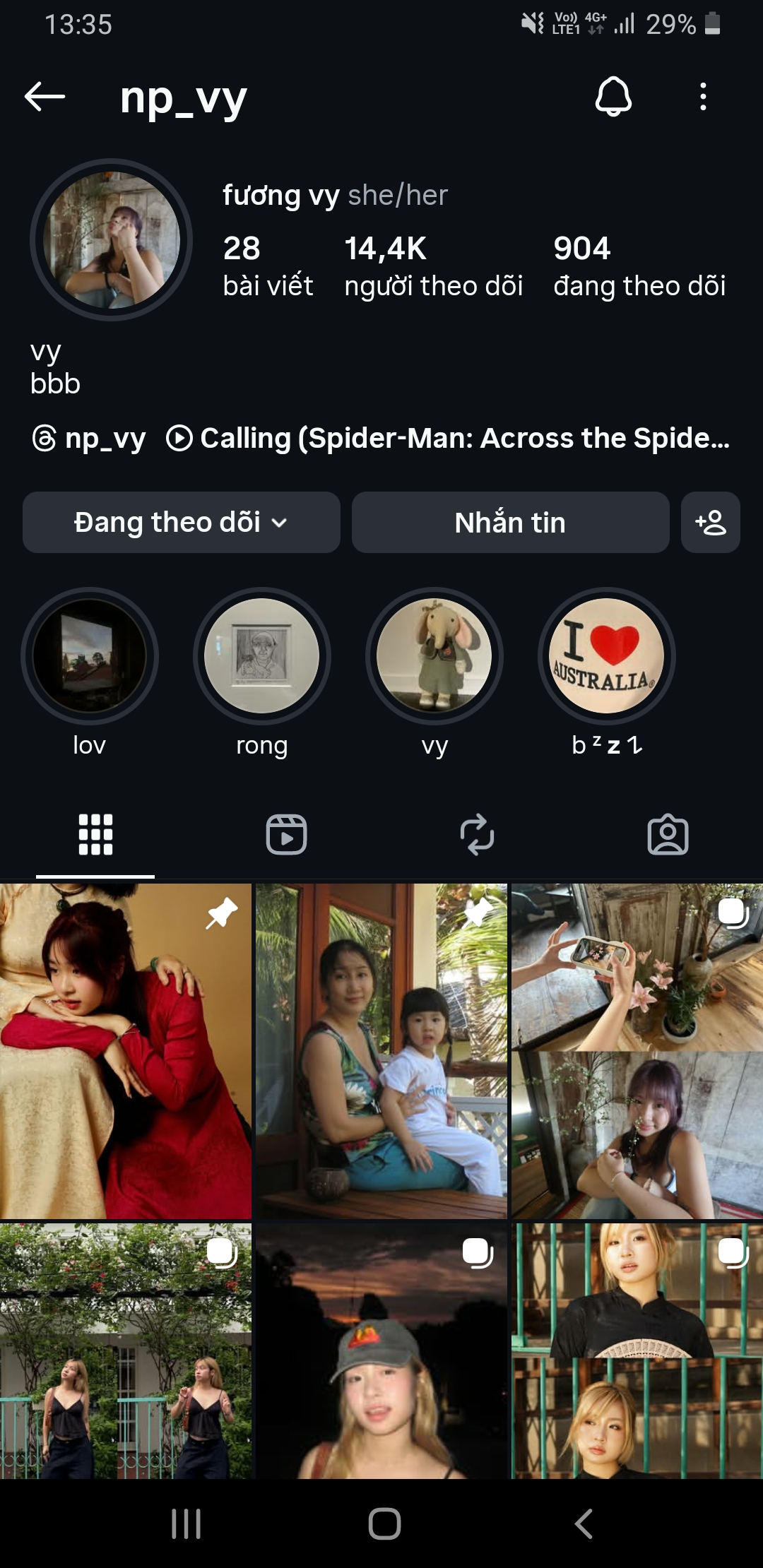
Task: Show suggested accounts via add-person icon
Action: 710,523
